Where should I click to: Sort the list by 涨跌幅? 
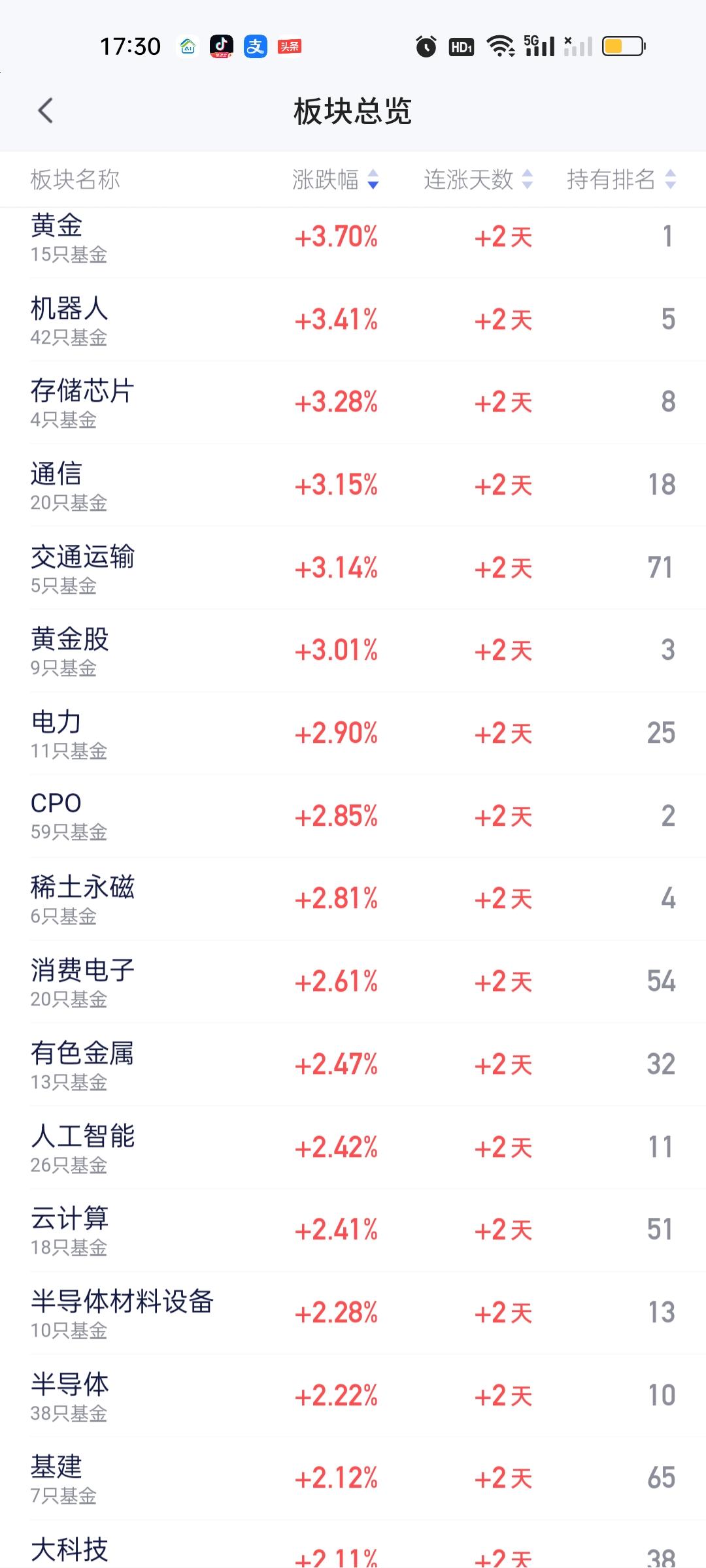coord(335,179)
